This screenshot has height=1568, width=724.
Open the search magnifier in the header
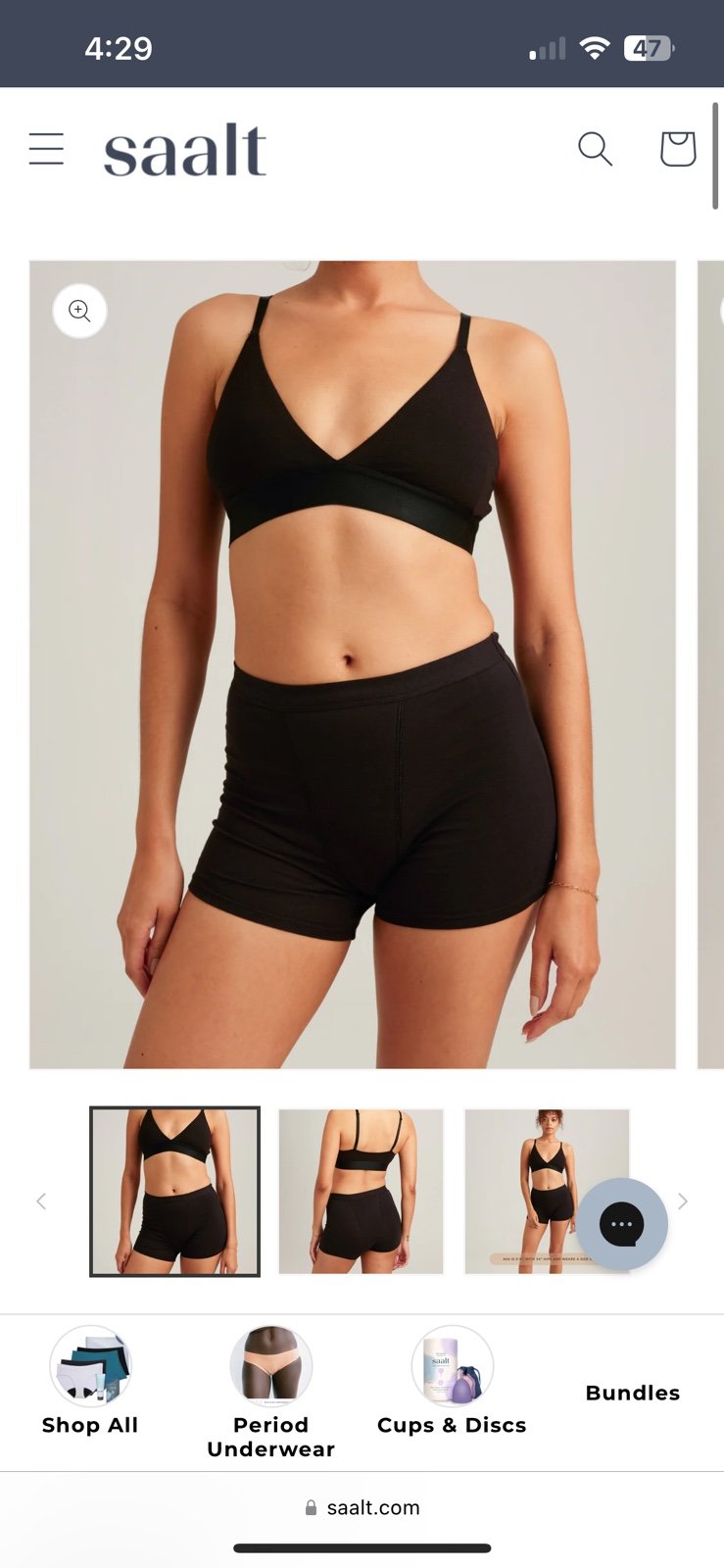(x=595, y=149)
